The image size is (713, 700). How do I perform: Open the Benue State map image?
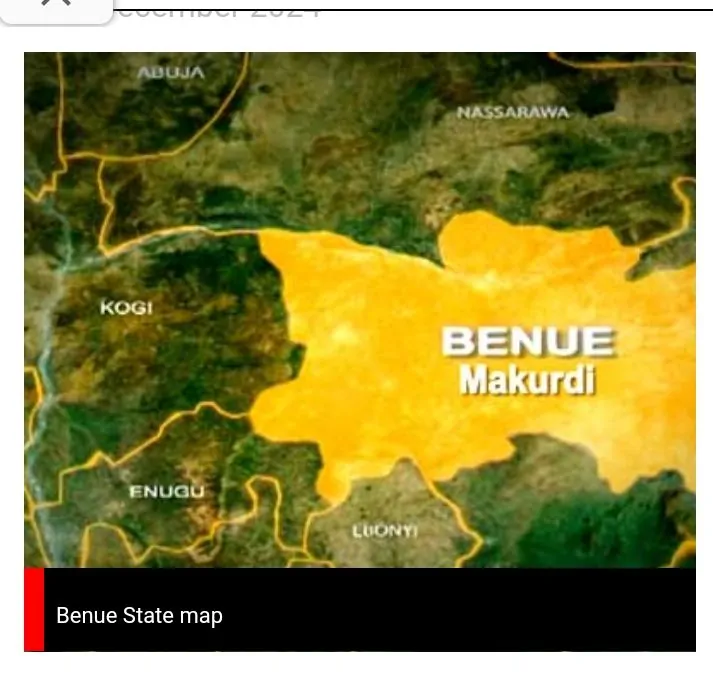(x=359, y=310)
